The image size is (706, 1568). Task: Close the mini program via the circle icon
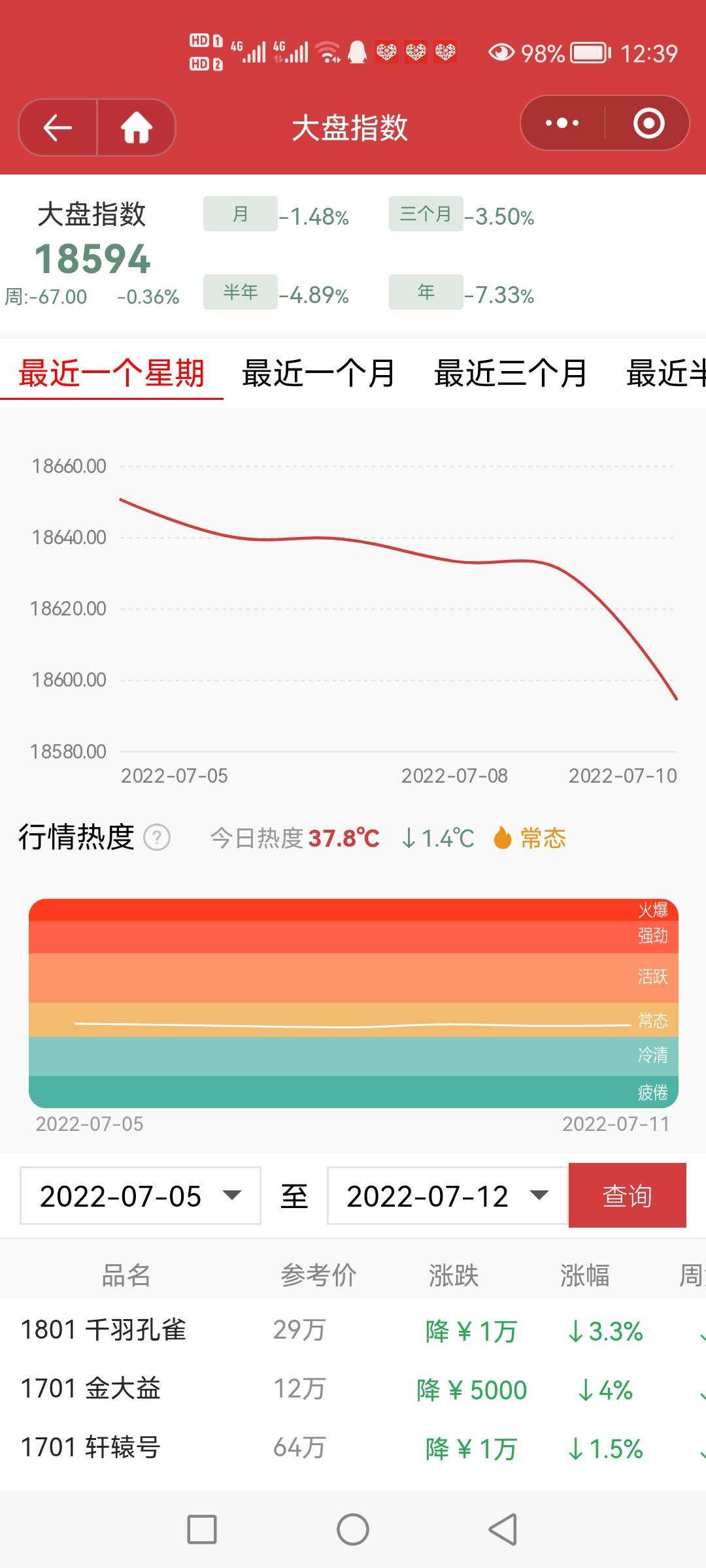pyautogui.click(x=648, y=123)
